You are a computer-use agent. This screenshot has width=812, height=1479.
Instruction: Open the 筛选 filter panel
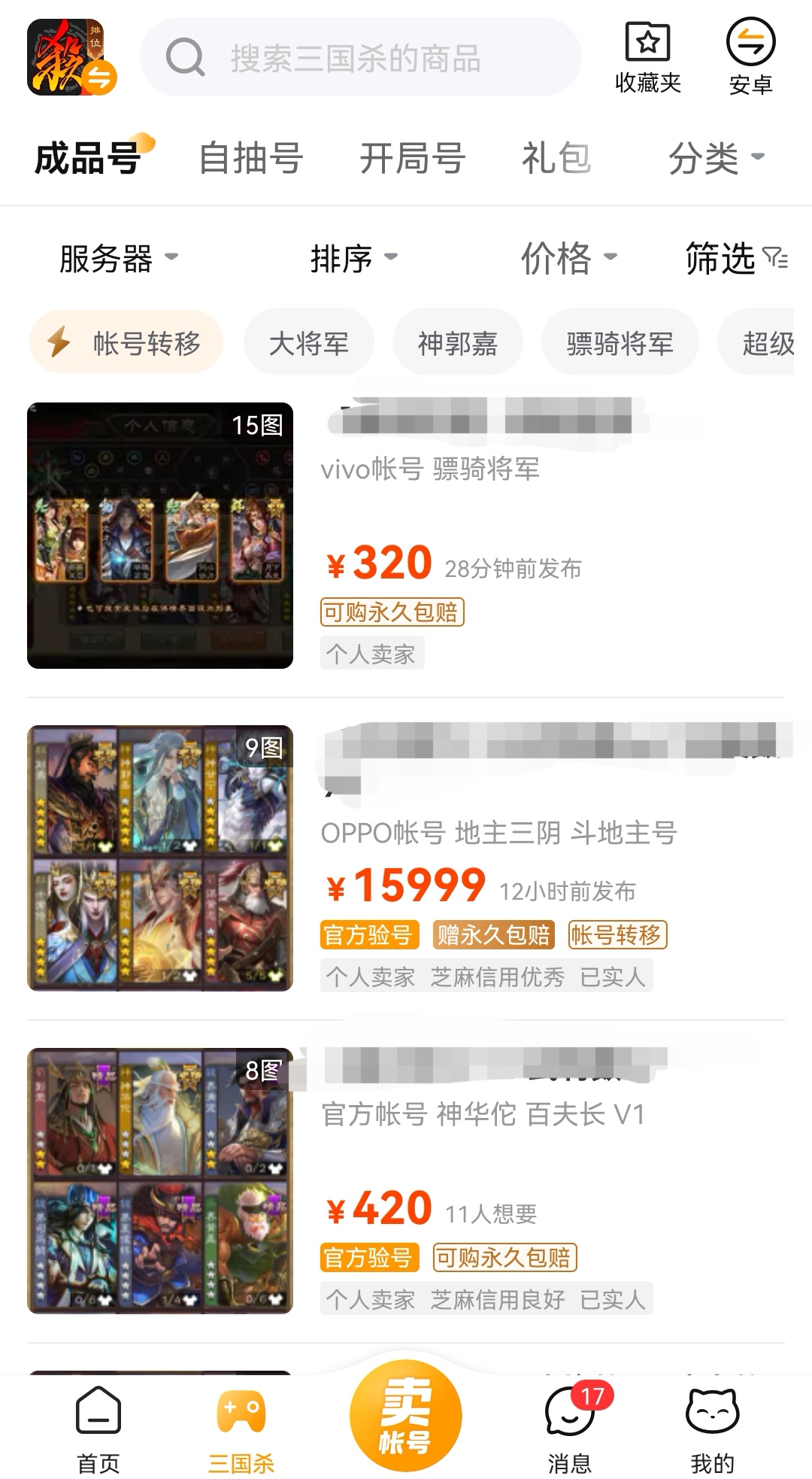(735, 259)
